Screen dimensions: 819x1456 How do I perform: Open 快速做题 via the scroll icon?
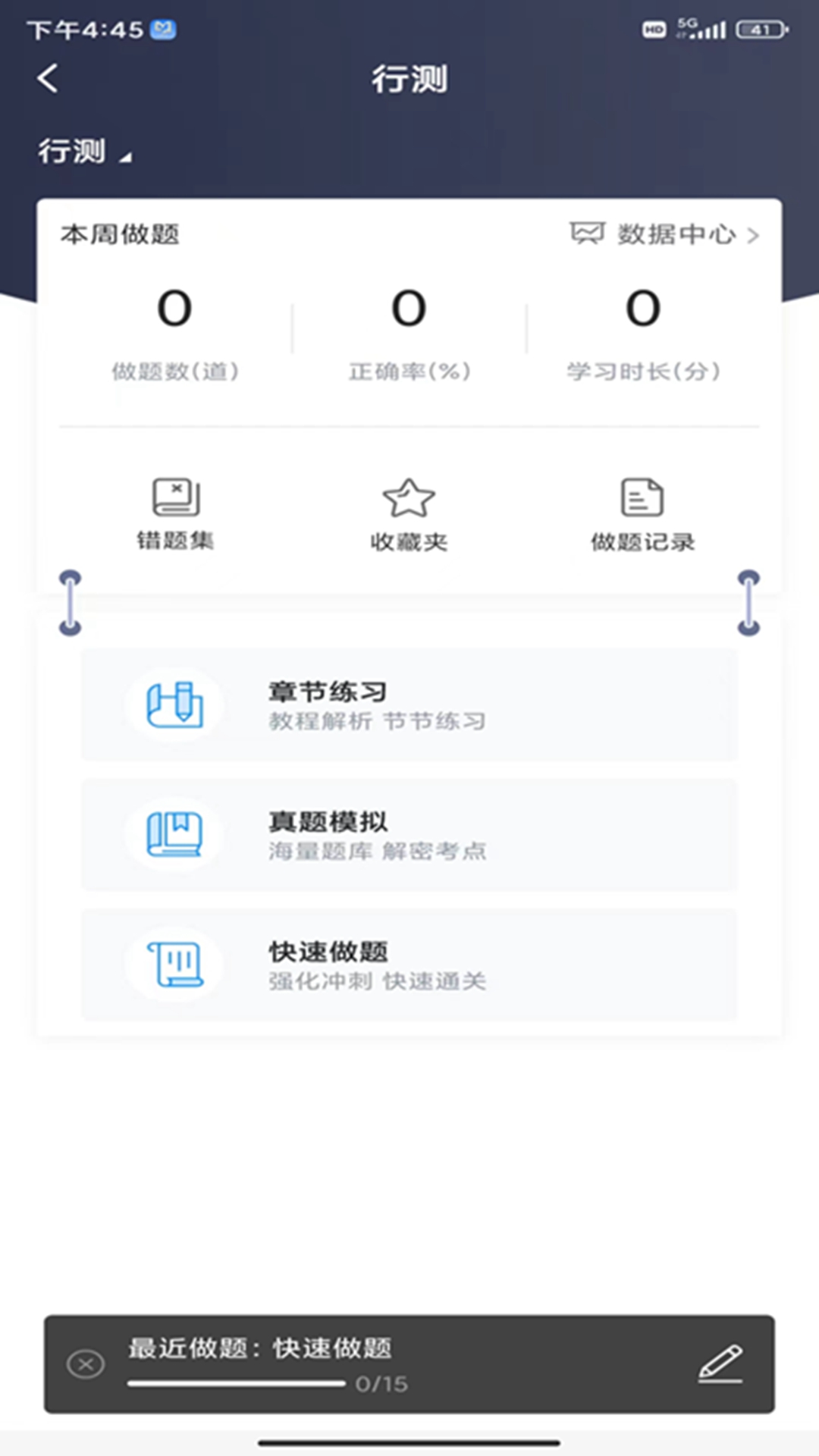175,965
